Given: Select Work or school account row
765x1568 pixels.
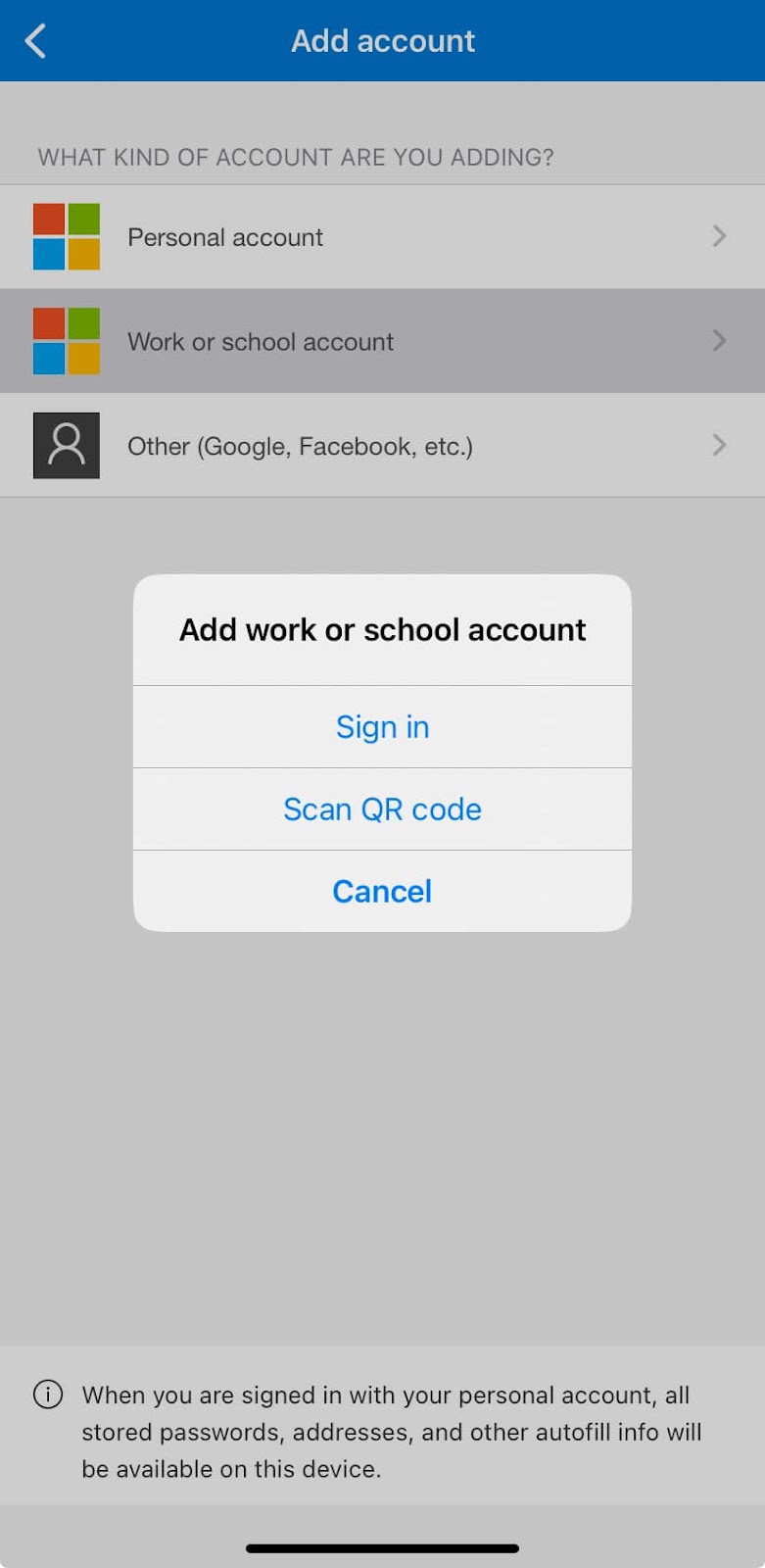Looking at the screenshot, I should click(x=382, y=342).
